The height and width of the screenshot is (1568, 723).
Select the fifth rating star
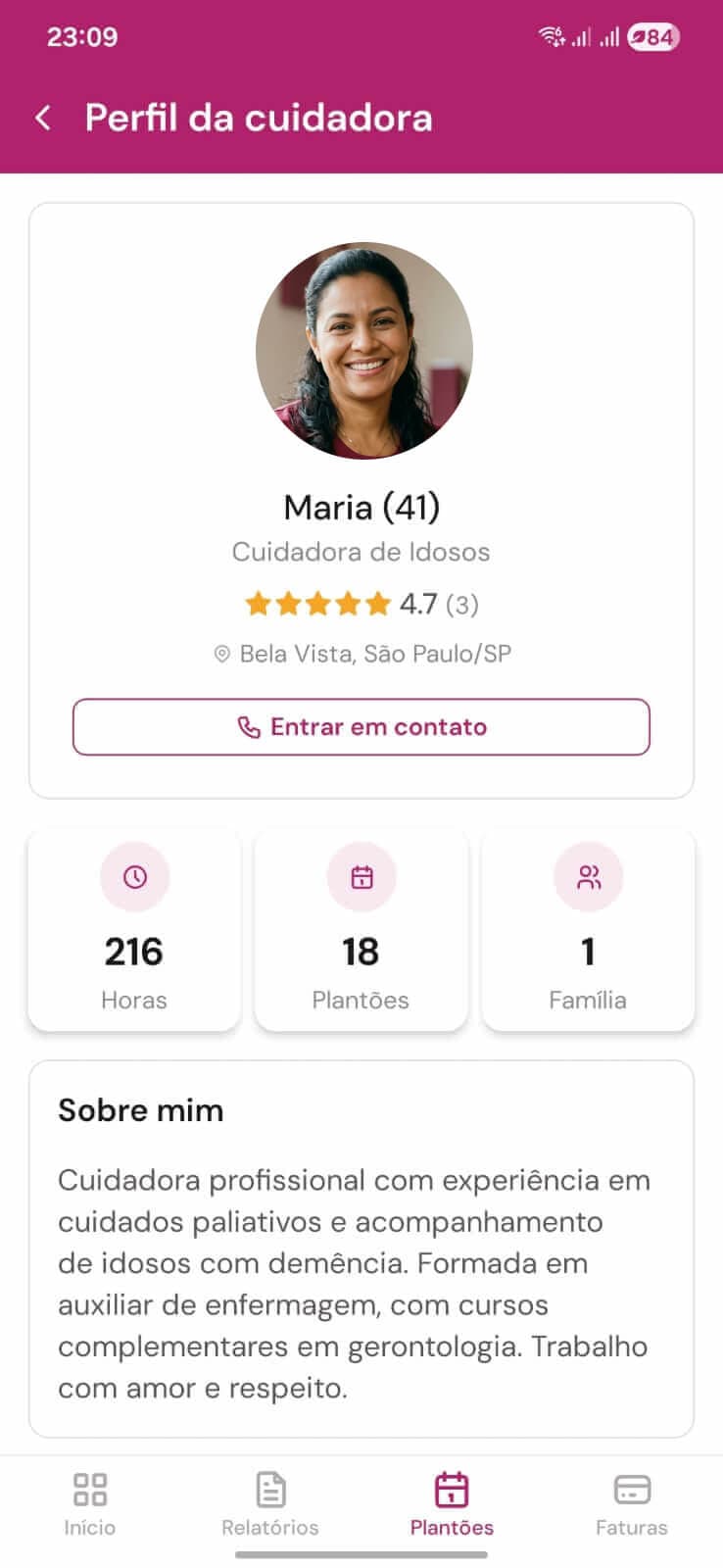click(375, 604)
